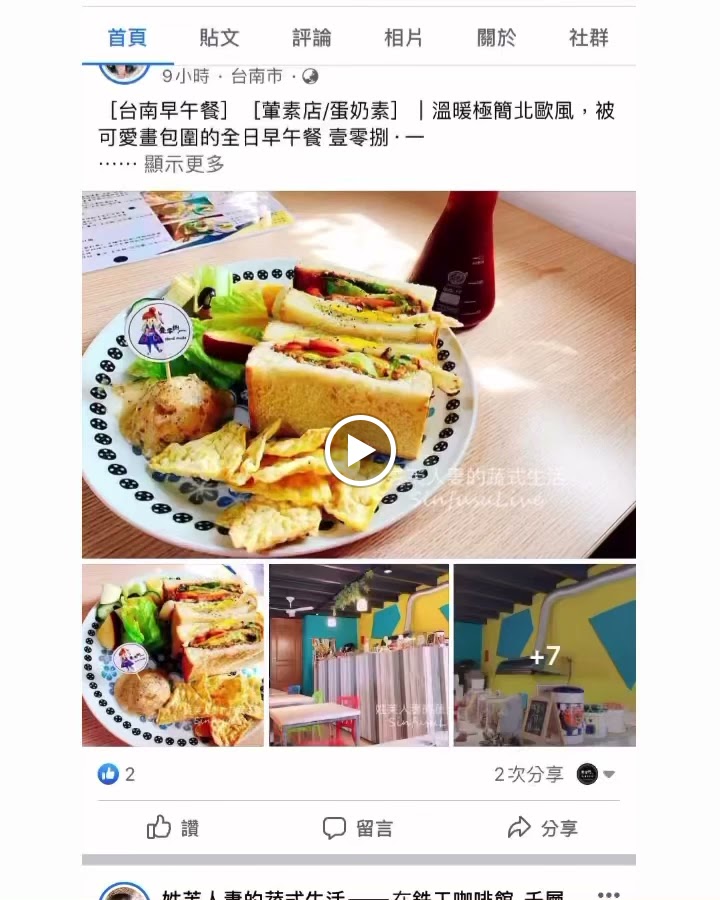
Task: Open the three-dot menu of the next post
Action: click(x=608, y=894)
